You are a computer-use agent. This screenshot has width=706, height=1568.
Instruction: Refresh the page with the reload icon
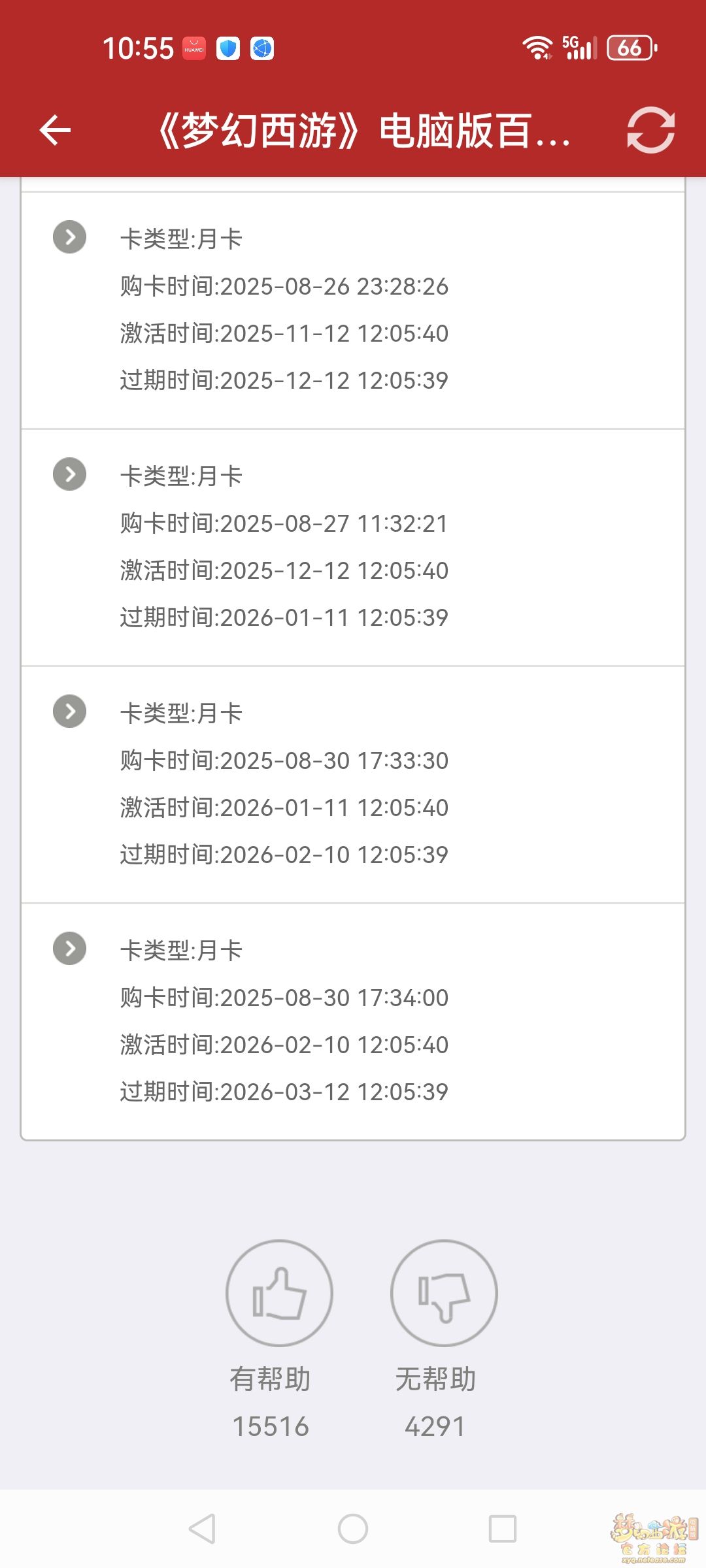pos(650,130)
